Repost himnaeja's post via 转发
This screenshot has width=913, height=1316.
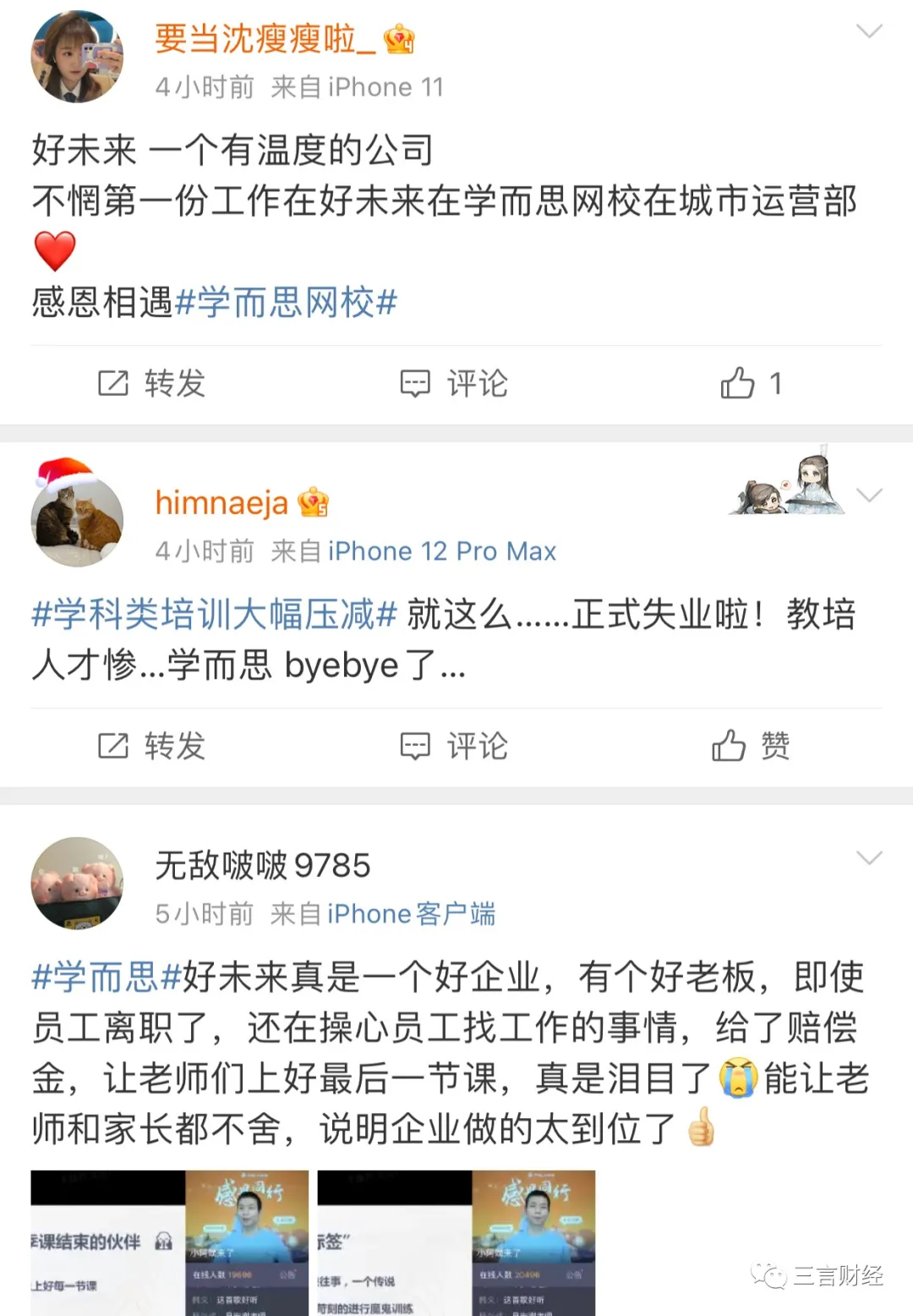(x=152, y=746)
